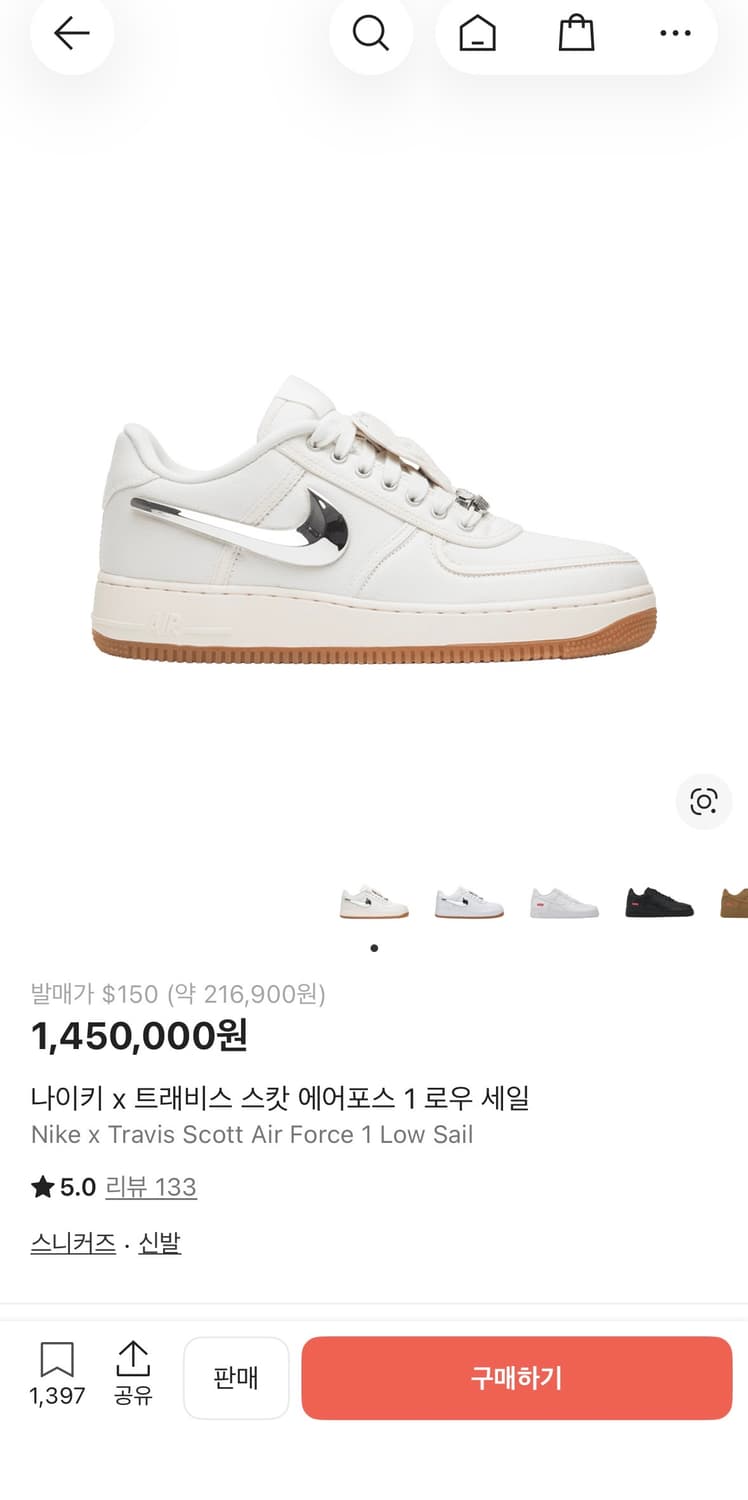Open the more options ellipsis icon

pos(675,32)
